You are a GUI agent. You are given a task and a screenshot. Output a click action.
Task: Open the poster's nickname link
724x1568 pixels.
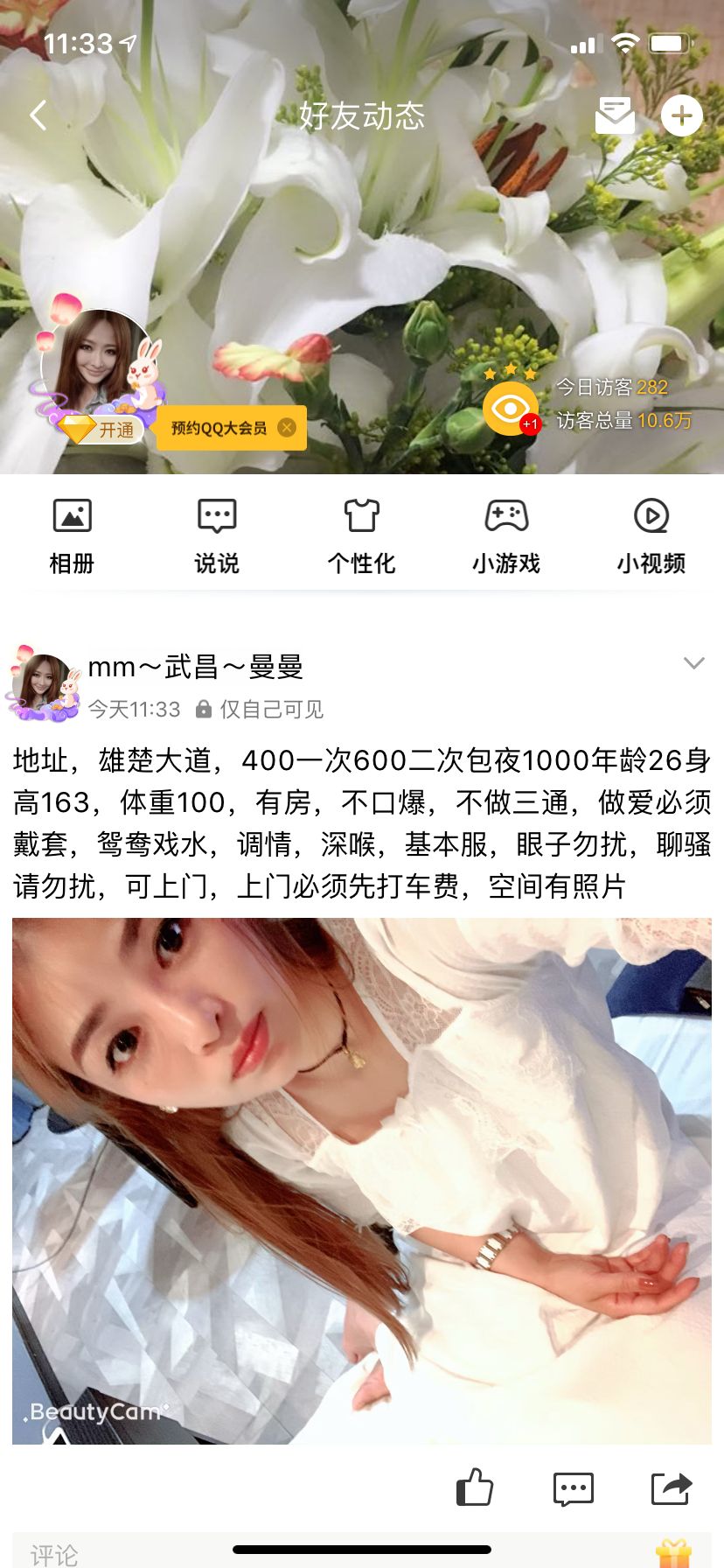pos(196,668)
